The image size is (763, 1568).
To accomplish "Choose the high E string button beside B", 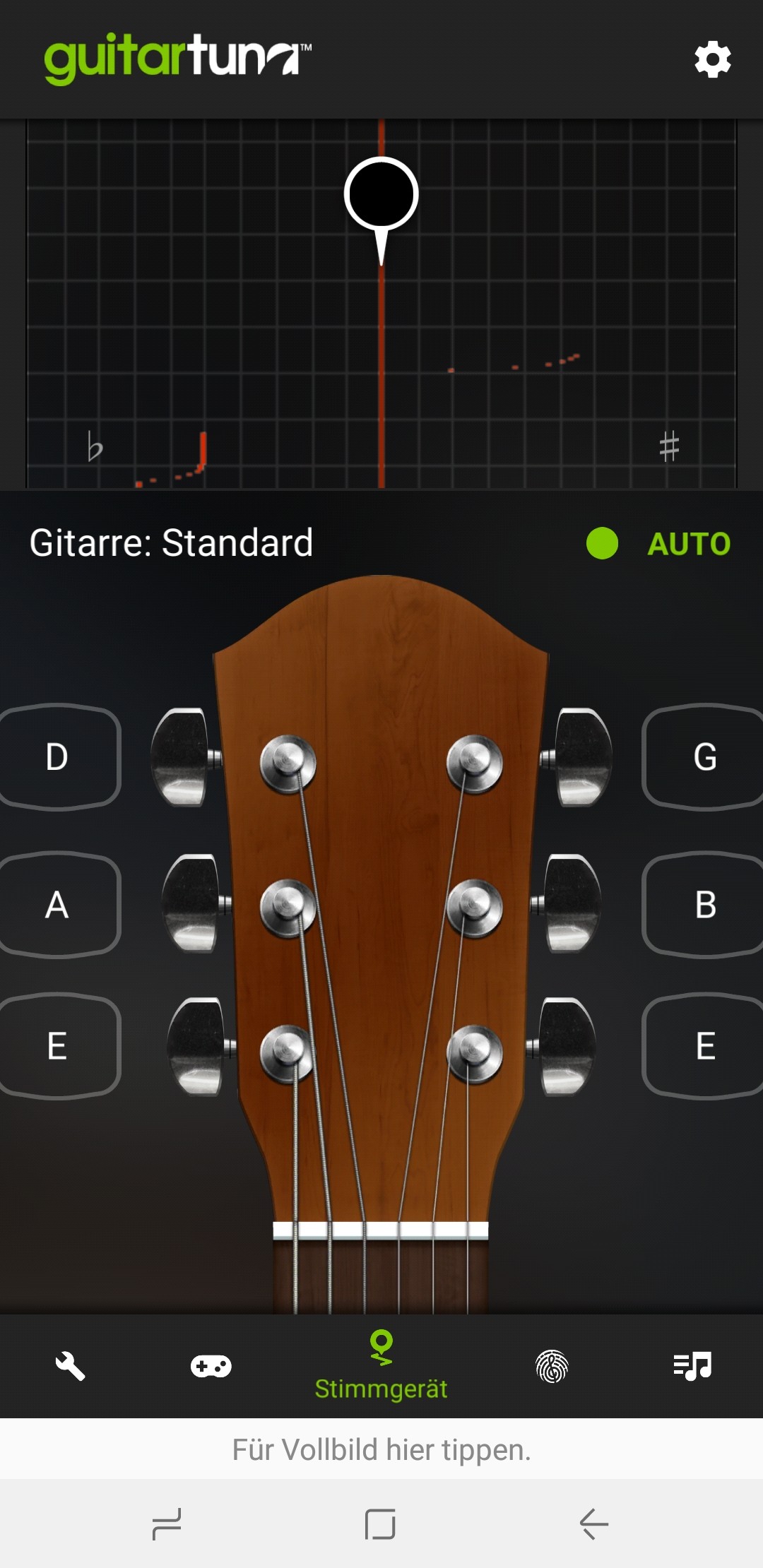I will click(704, 1046).
